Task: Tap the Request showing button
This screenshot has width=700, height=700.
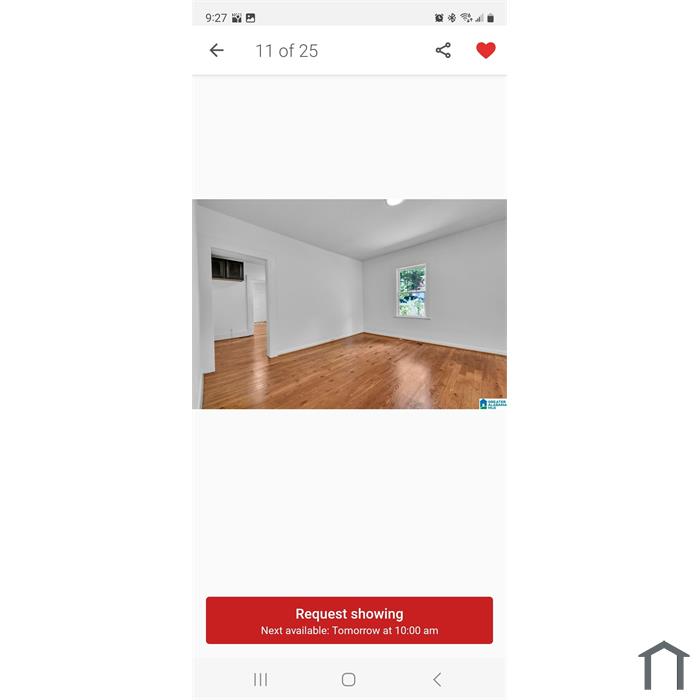Action: point(349,620)
